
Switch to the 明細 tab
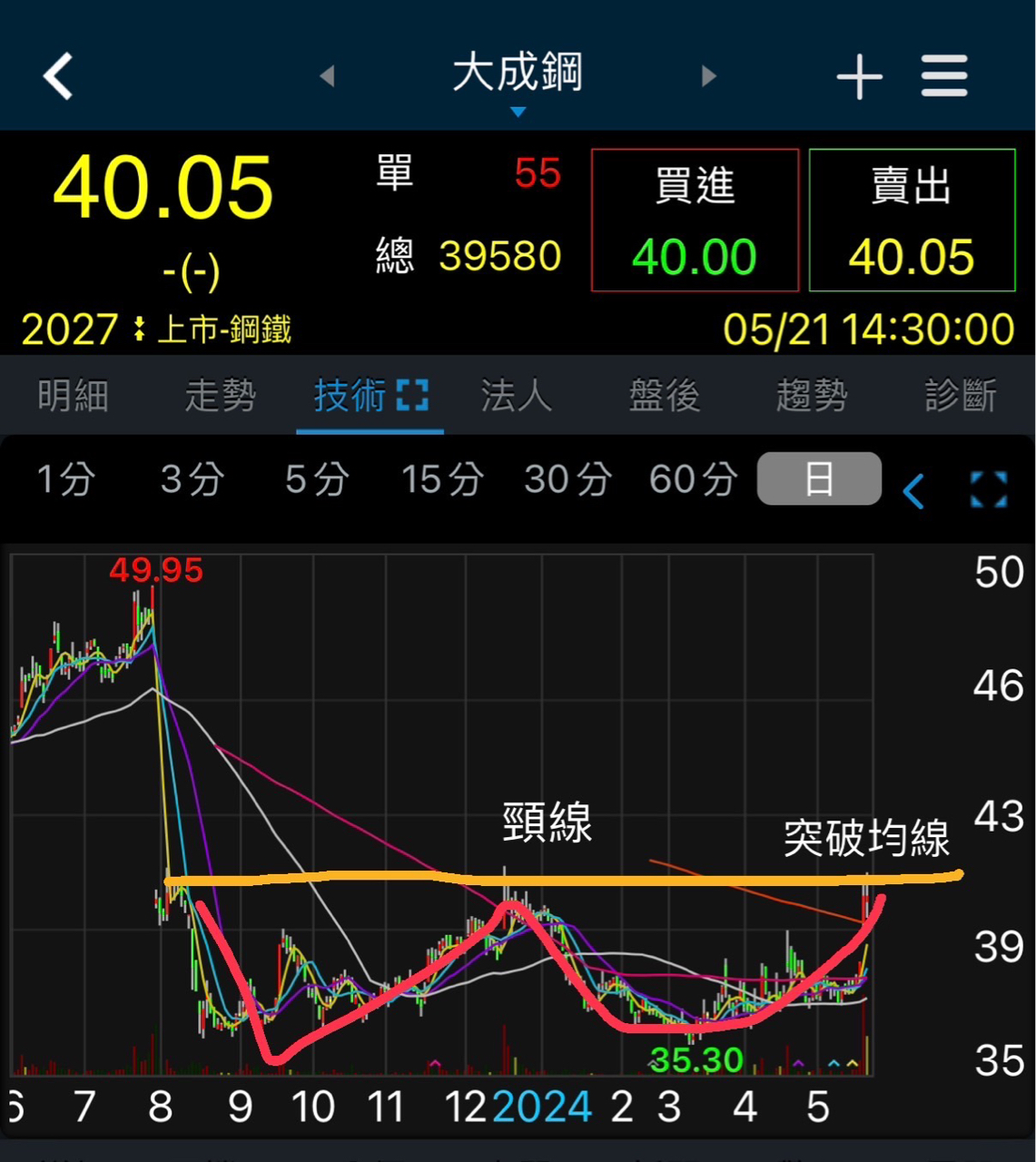(74, 396)
